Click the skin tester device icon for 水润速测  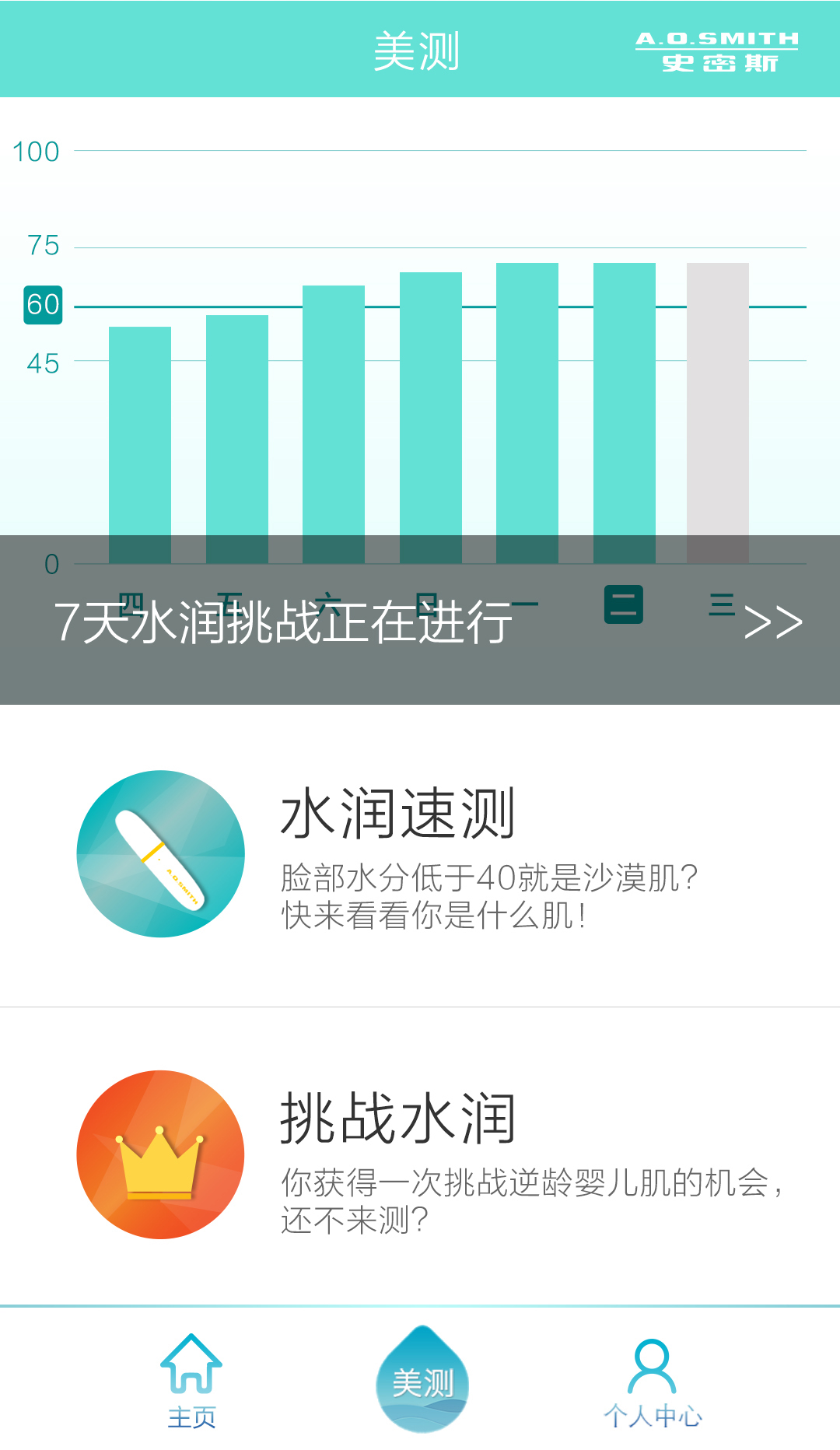pos(159,852)
